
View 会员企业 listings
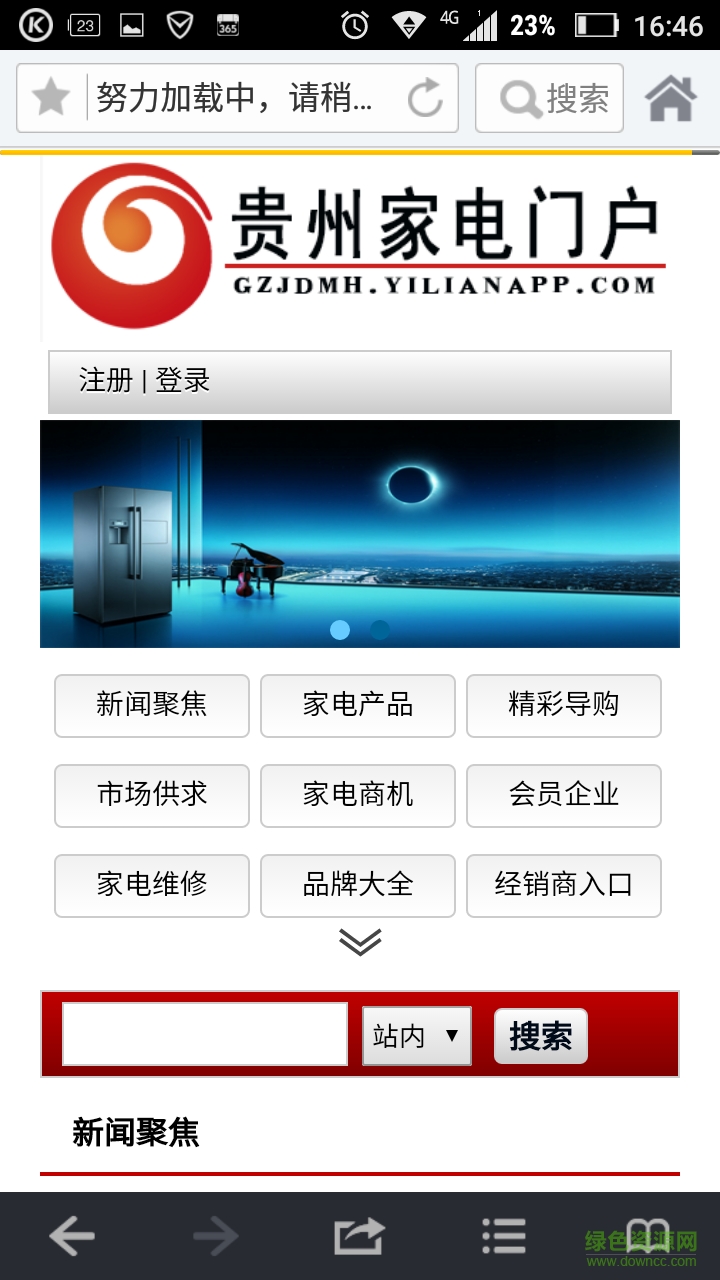(x=563, y=795)
